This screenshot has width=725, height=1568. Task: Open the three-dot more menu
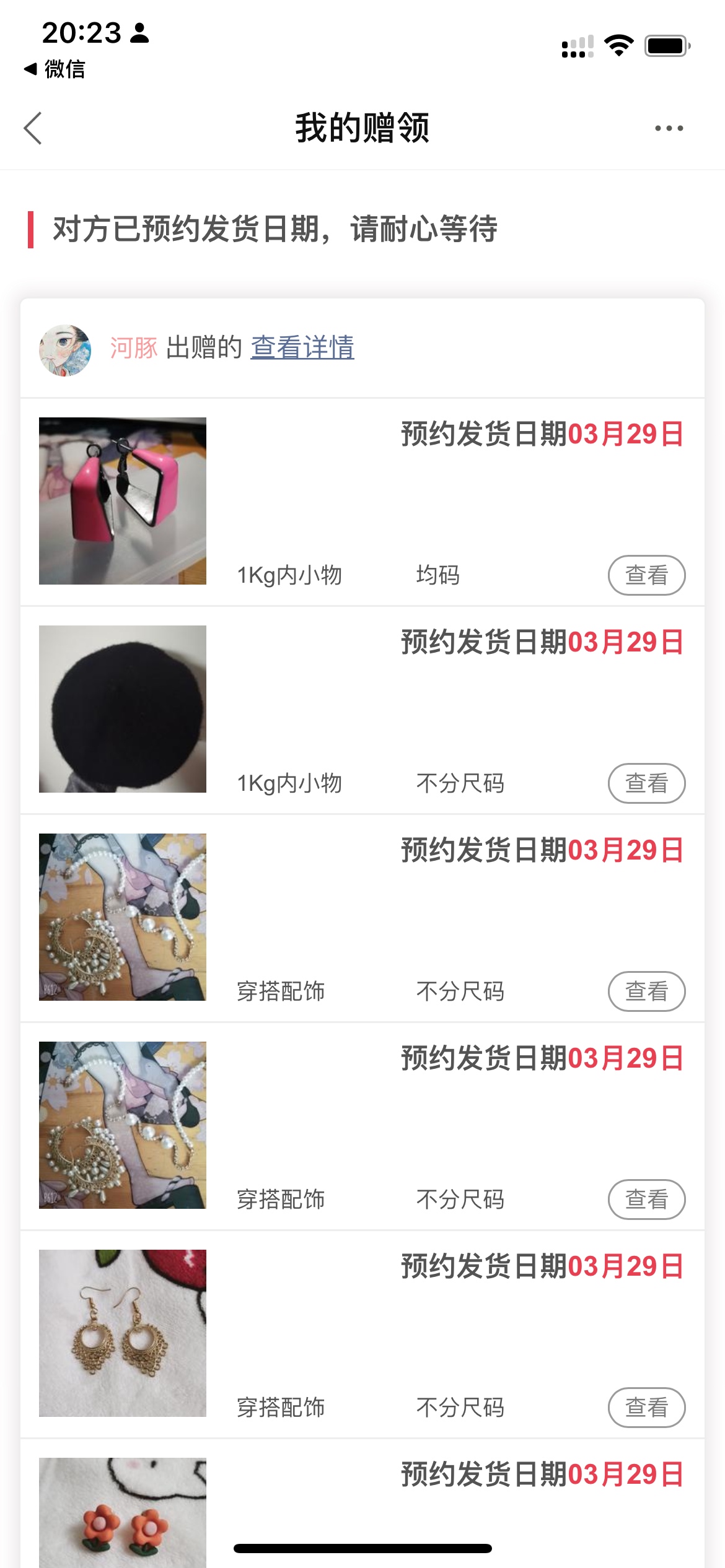669,128
